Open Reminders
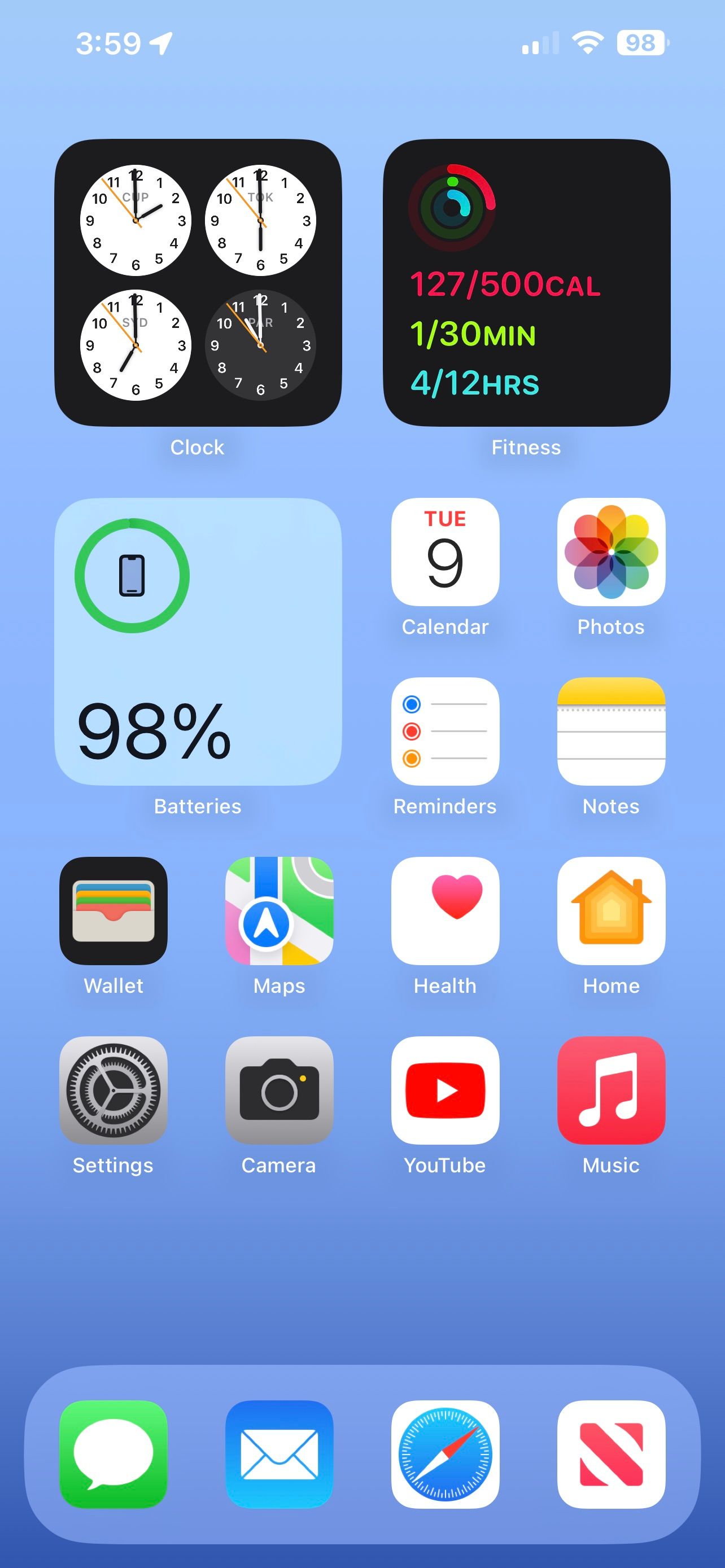This screenshot has height=1568, width=725. pyautogui.click(x=445, y=733)
